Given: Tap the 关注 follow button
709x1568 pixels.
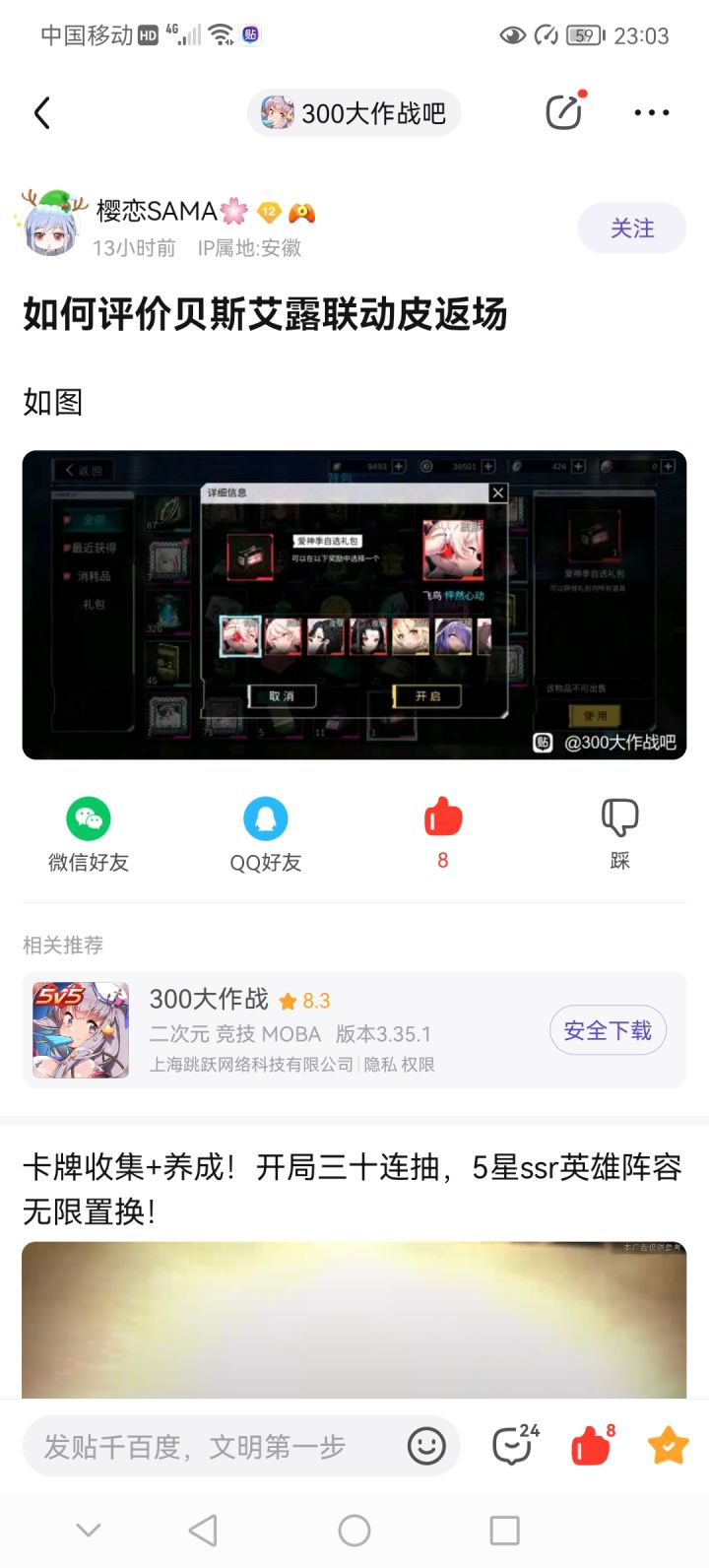Looking at the screenshot, I should (x=632, y=228).
